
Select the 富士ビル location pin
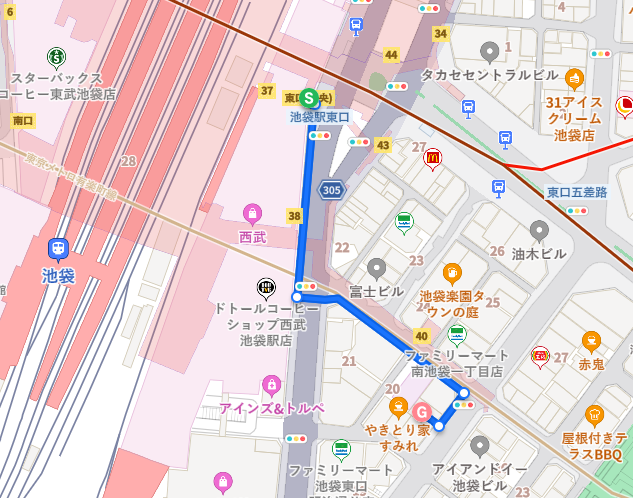click(376, 267)
